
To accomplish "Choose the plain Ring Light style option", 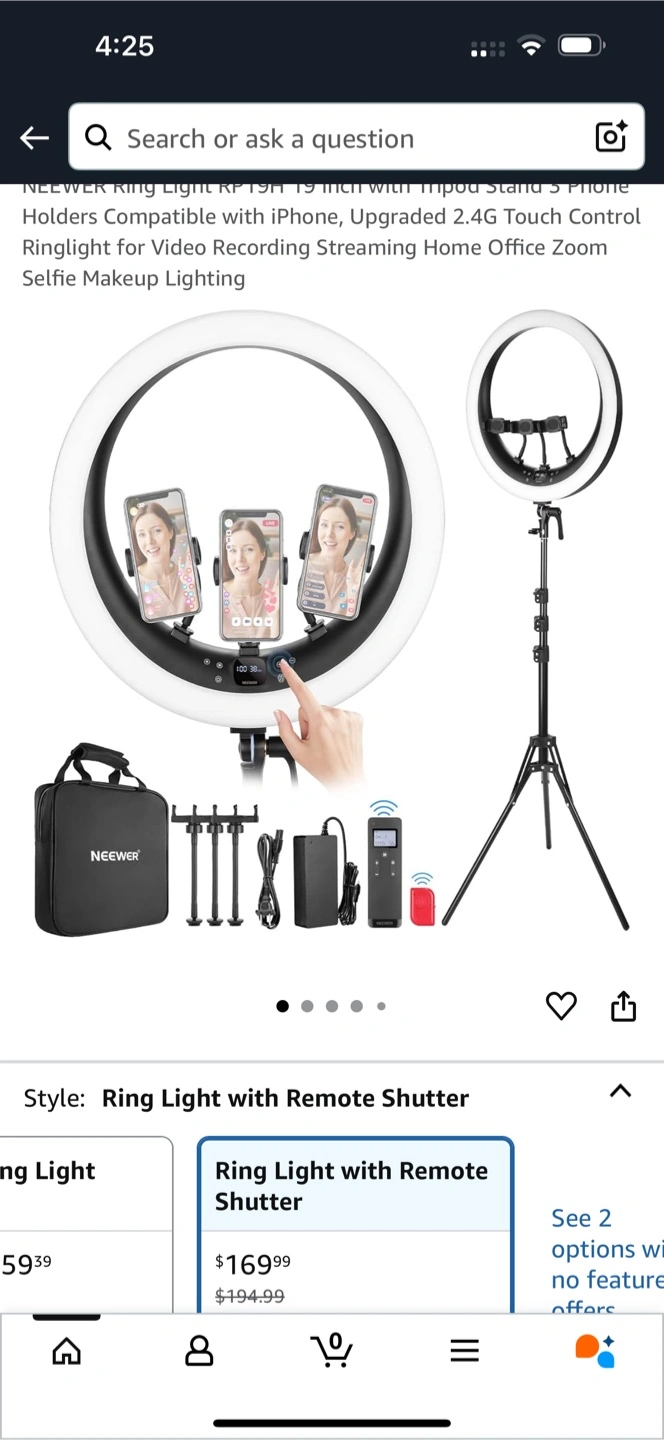I will coord(80,1220).
